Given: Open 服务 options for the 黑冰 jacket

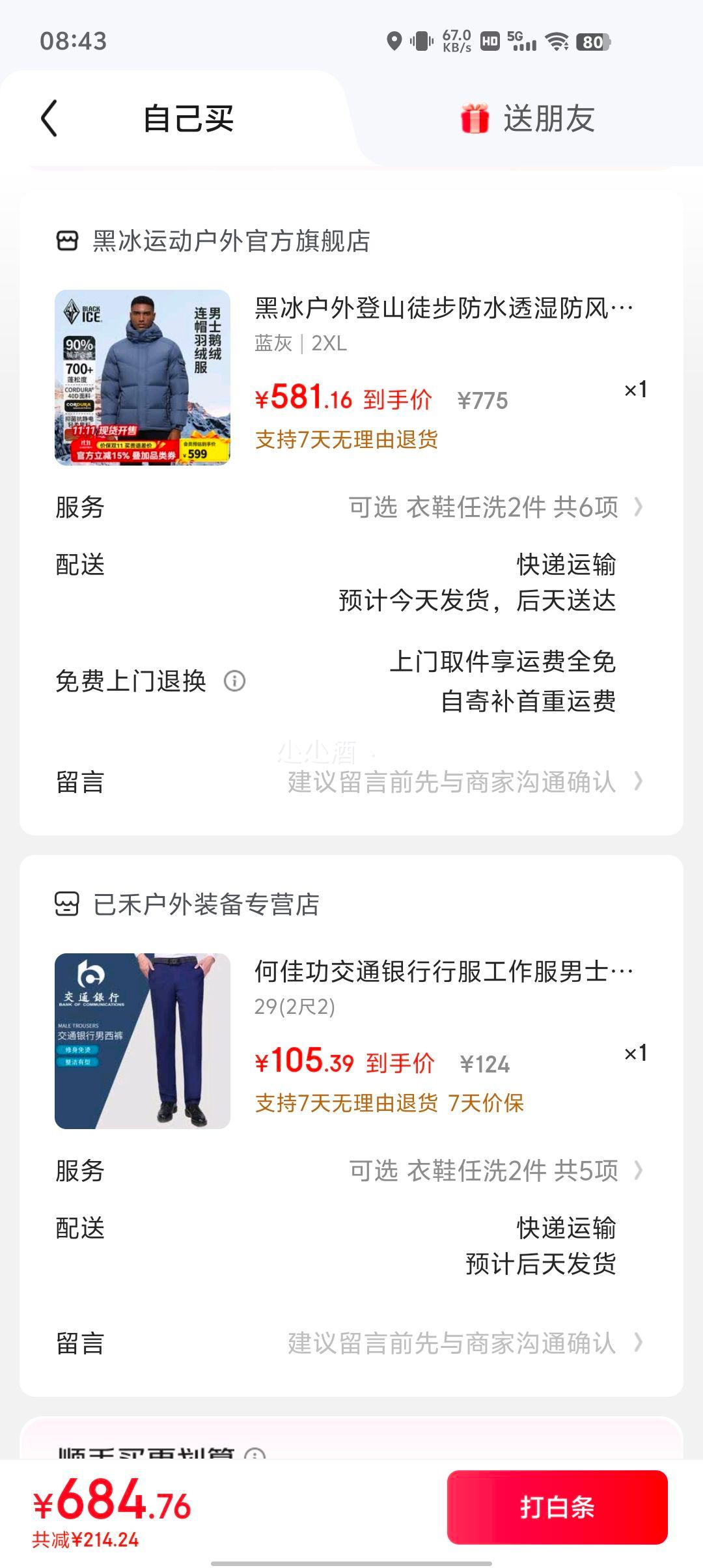Looking at the screenshot, I should (495, 507).
